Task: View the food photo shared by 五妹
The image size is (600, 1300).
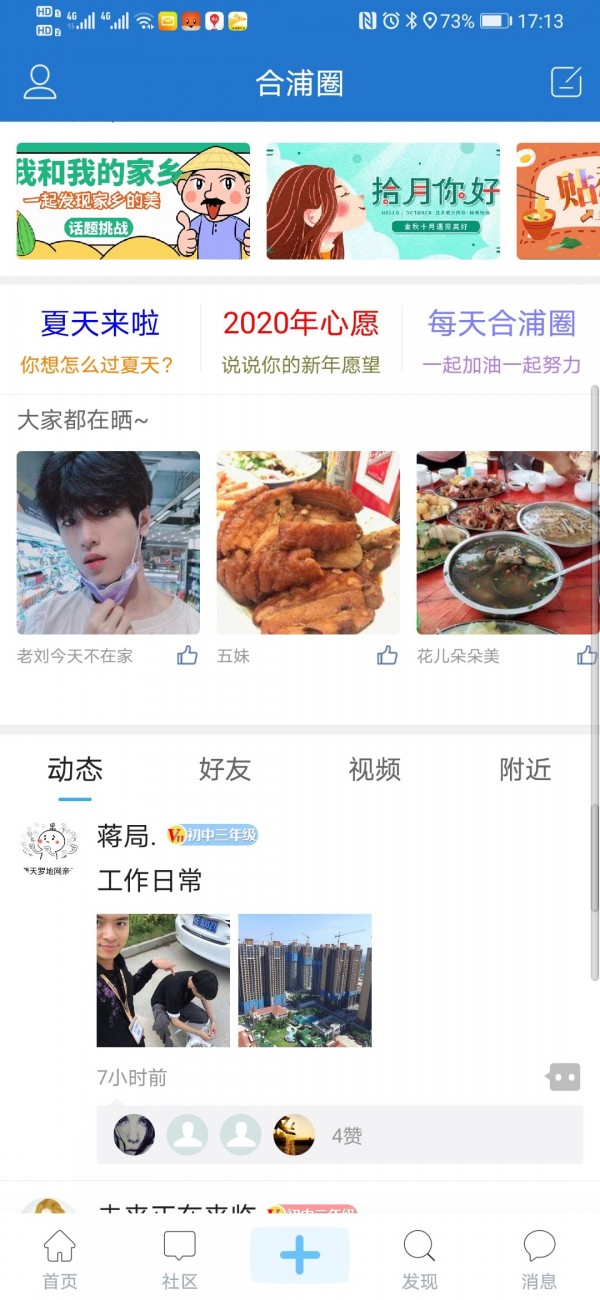Action: coord(308,542)
